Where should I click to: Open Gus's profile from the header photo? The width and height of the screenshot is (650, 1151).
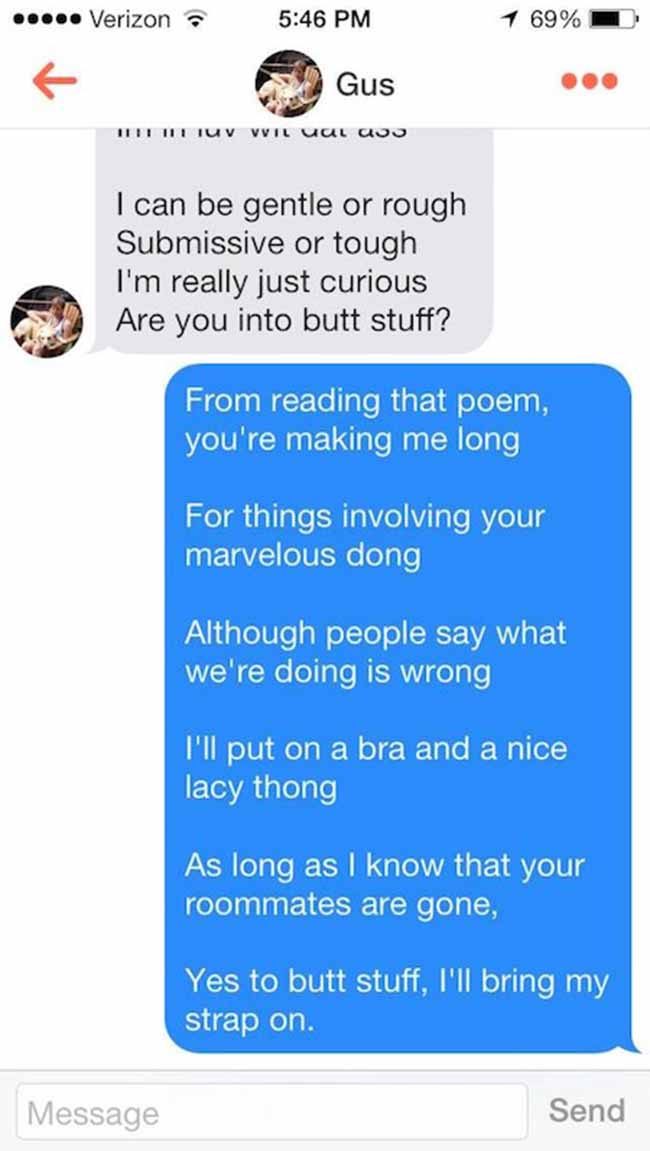288,83
